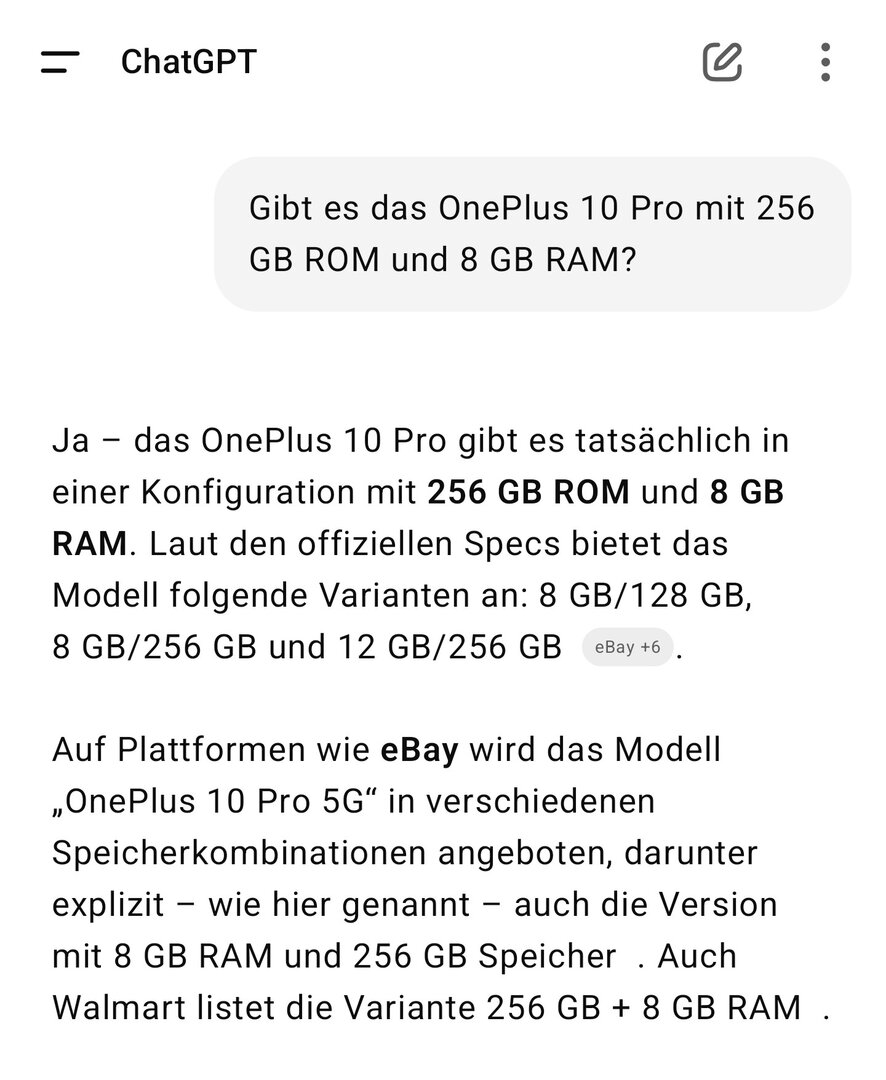Viewport: 886px width, 1080px height.
Task: Open the sidebar drawer menu
Action: tap(60, 62)
